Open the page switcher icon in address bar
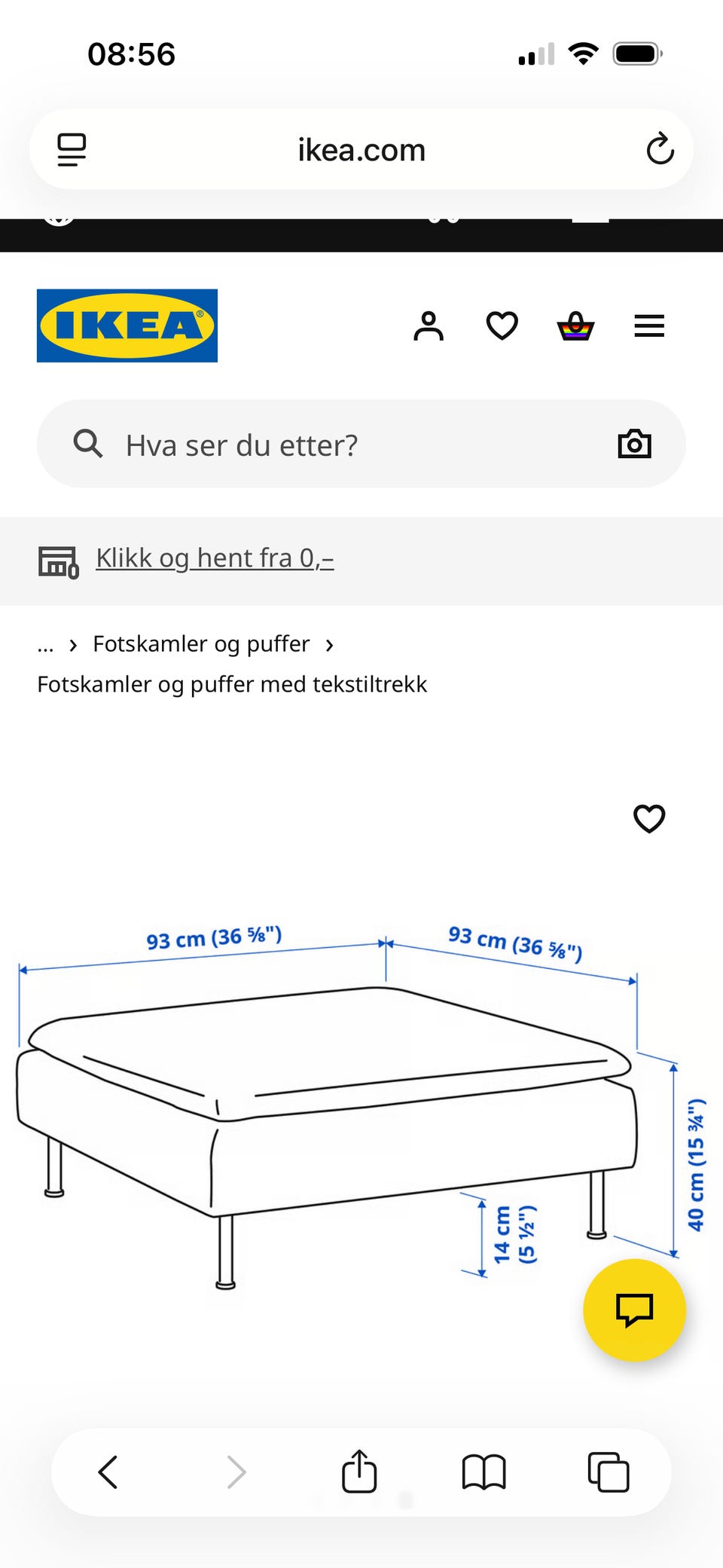Image resolution: width=723 pixels, height=1568 pixels. 72,149
